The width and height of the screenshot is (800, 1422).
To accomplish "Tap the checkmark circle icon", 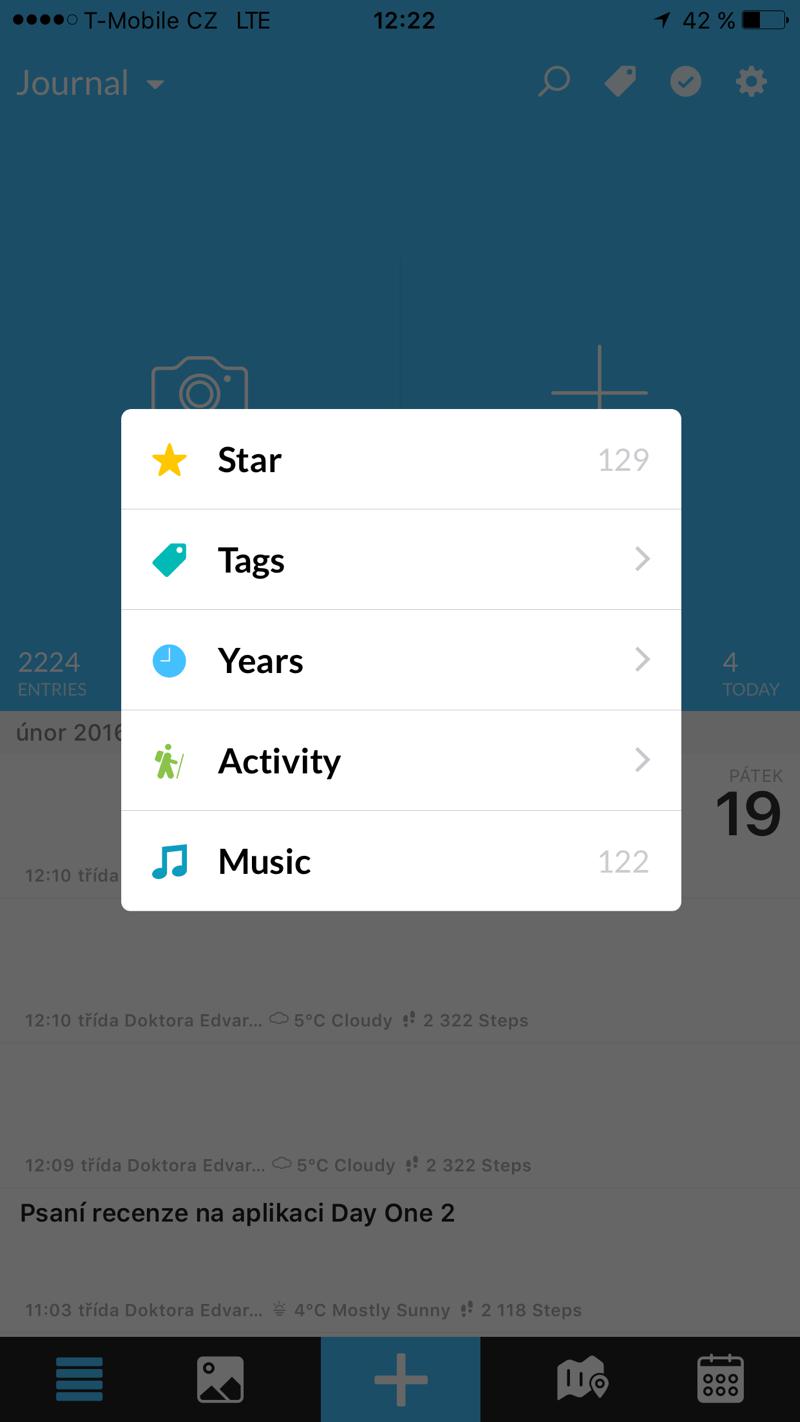I will coord(685,82).
